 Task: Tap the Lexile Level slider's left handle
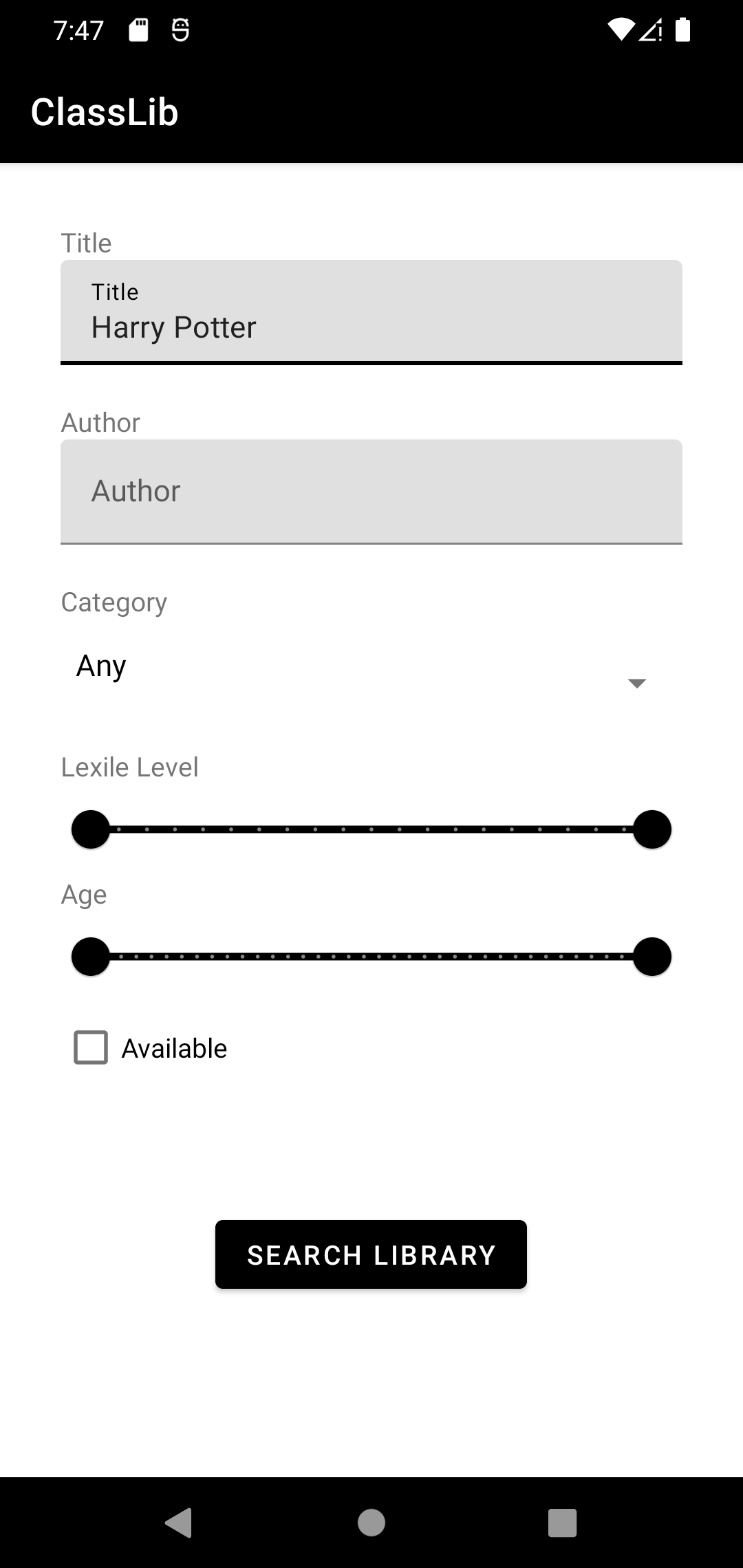tap(91, 829)
